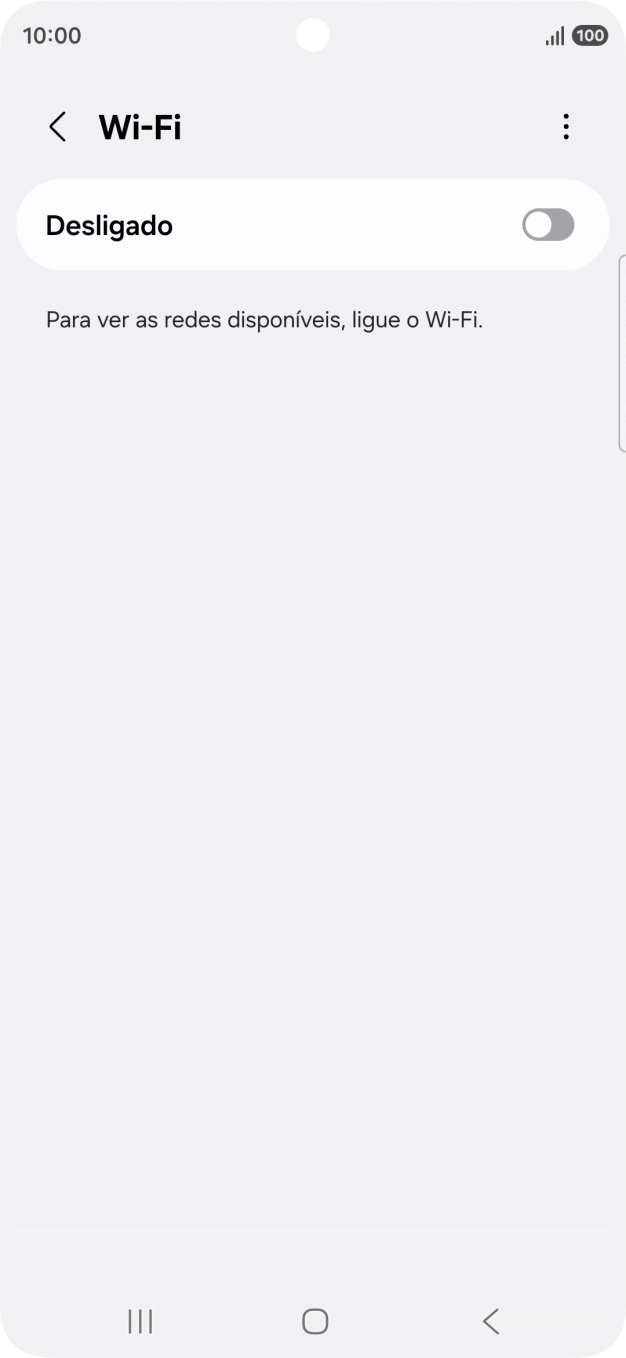Tap the system back button
The image size is (626, 1358).
490,1321
